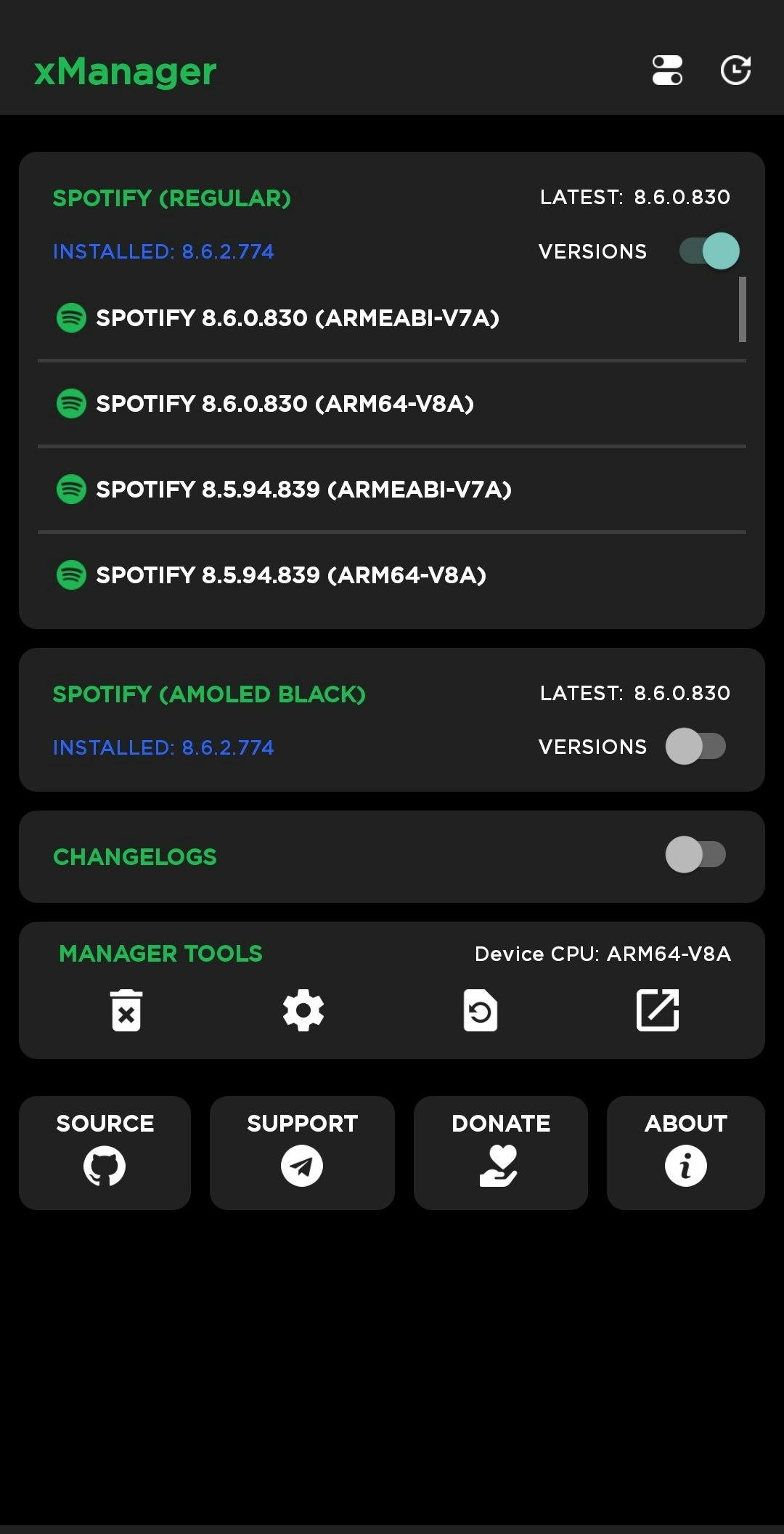This screenshot has width=784, height=1534.
Task: Click the GitHub icon under SOURCE
Action: (x=105, y=1165)
